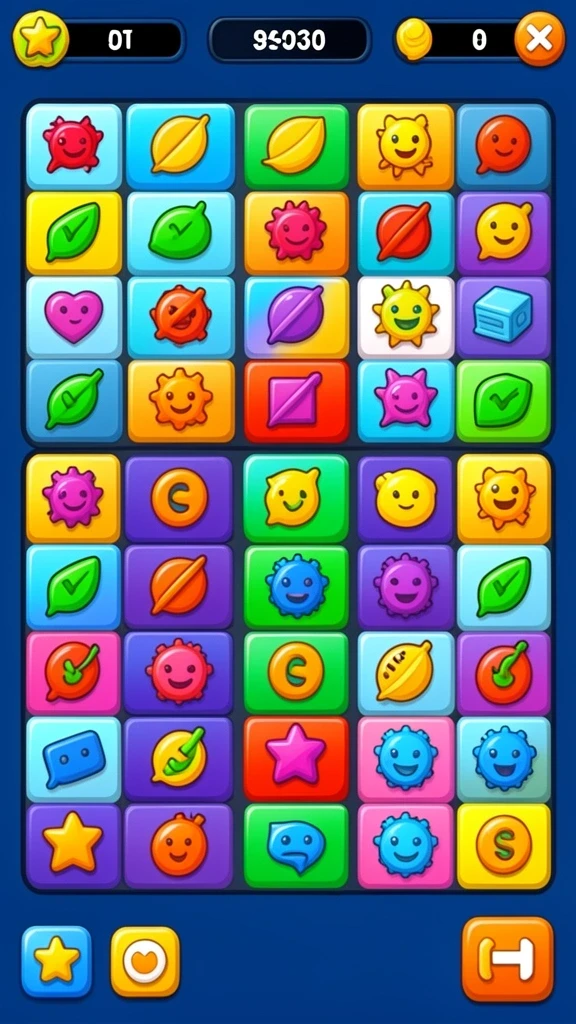This screenshot has width=576, height=1024.
Task: Tap the frowning blue bubble on the green tile
Action: point(296,846)
